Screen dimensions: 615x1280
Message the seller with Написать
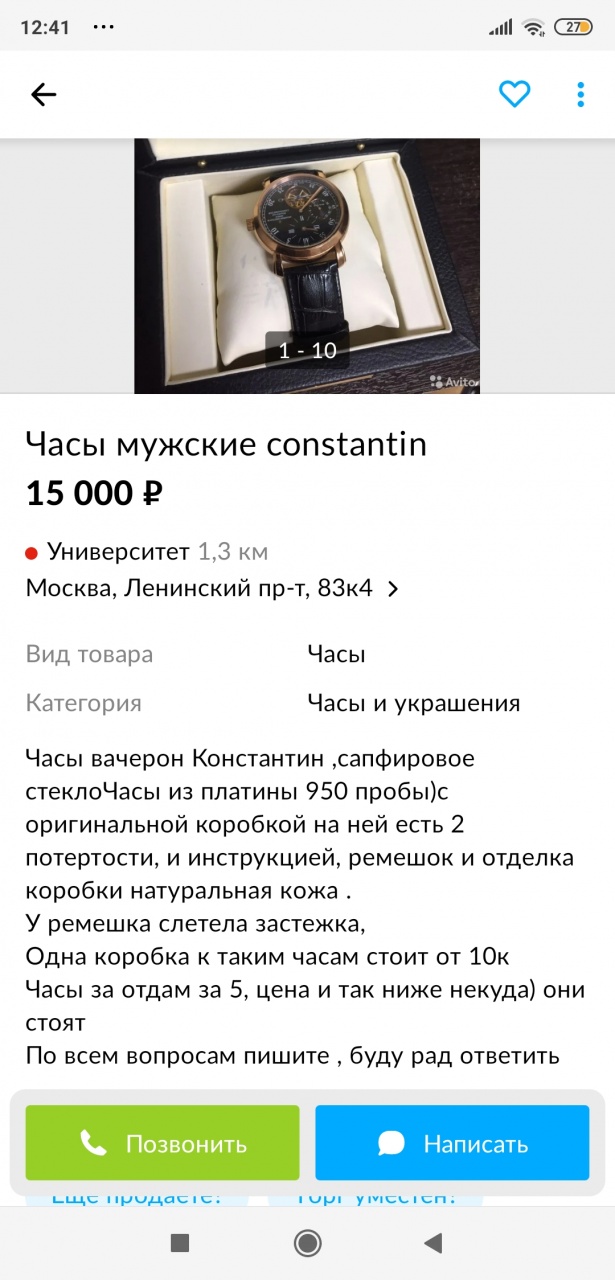point(452,1143)
